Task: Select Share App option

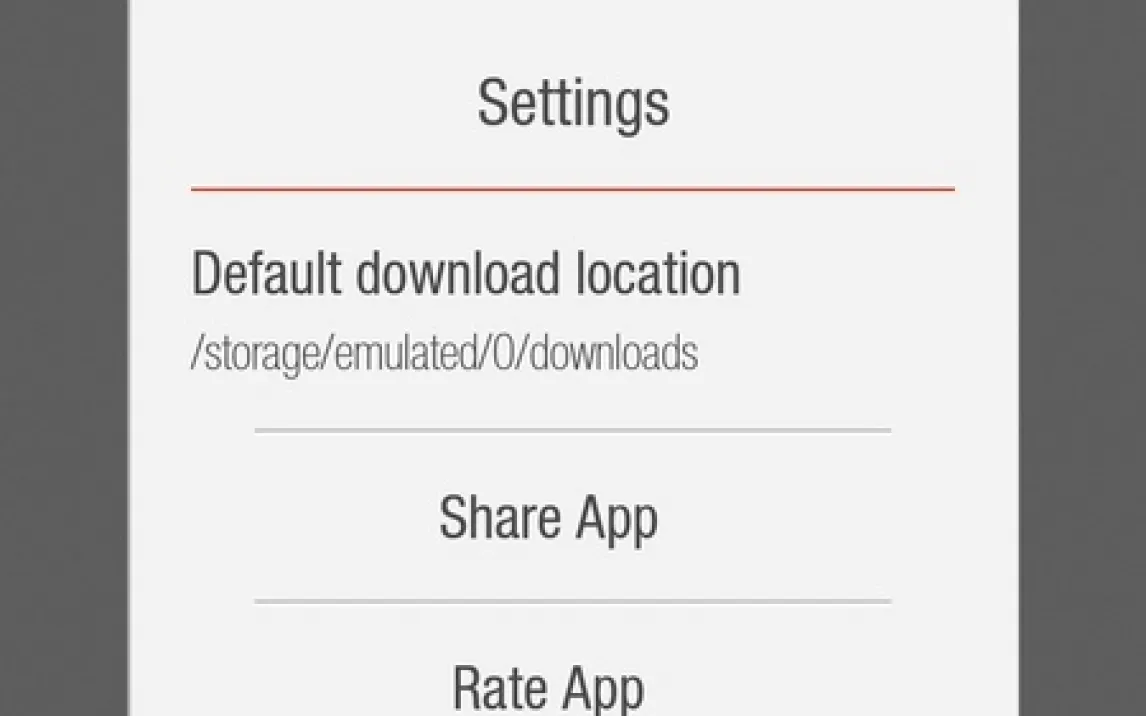Action: (x=548, y=518)
